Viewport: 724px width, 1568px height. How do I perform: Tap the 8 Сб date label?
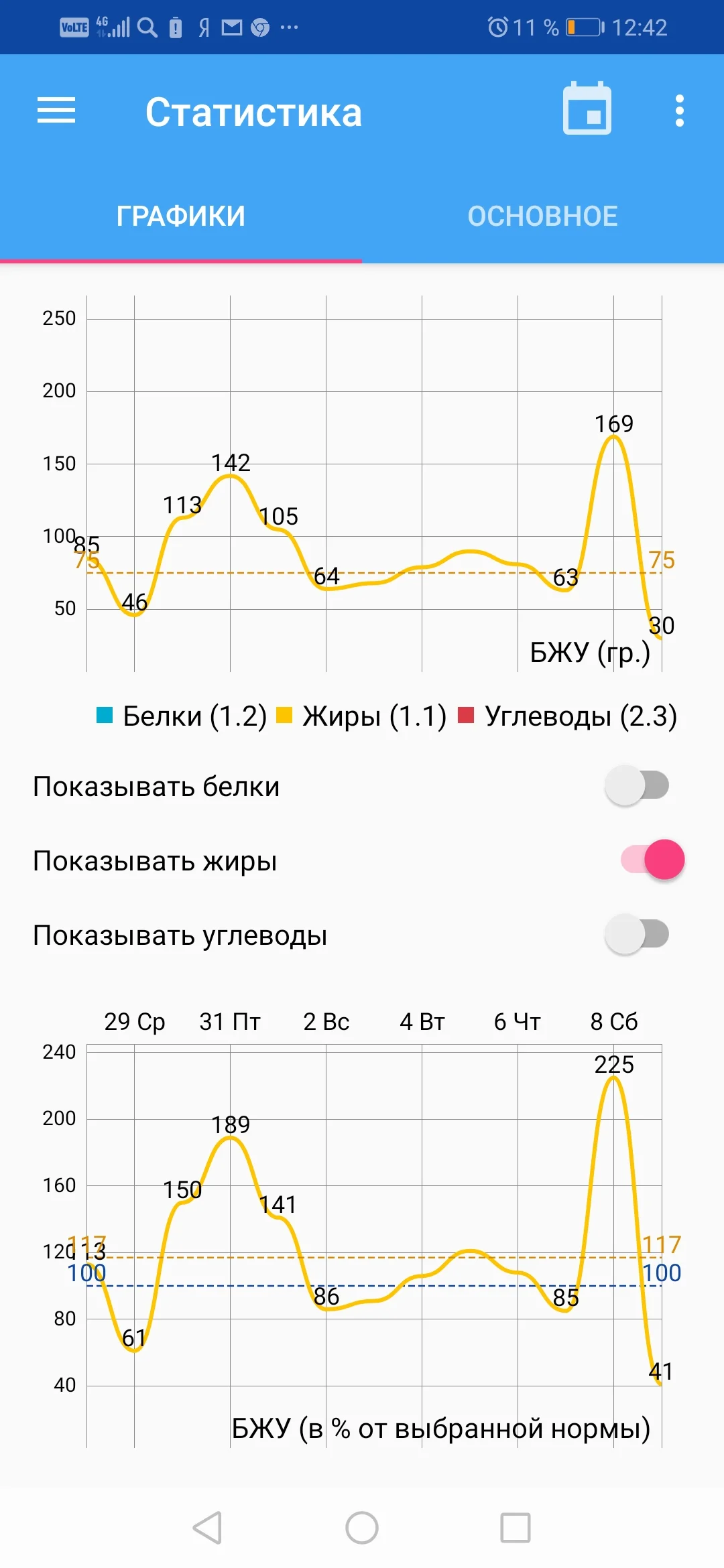[x=613, y=1021]
